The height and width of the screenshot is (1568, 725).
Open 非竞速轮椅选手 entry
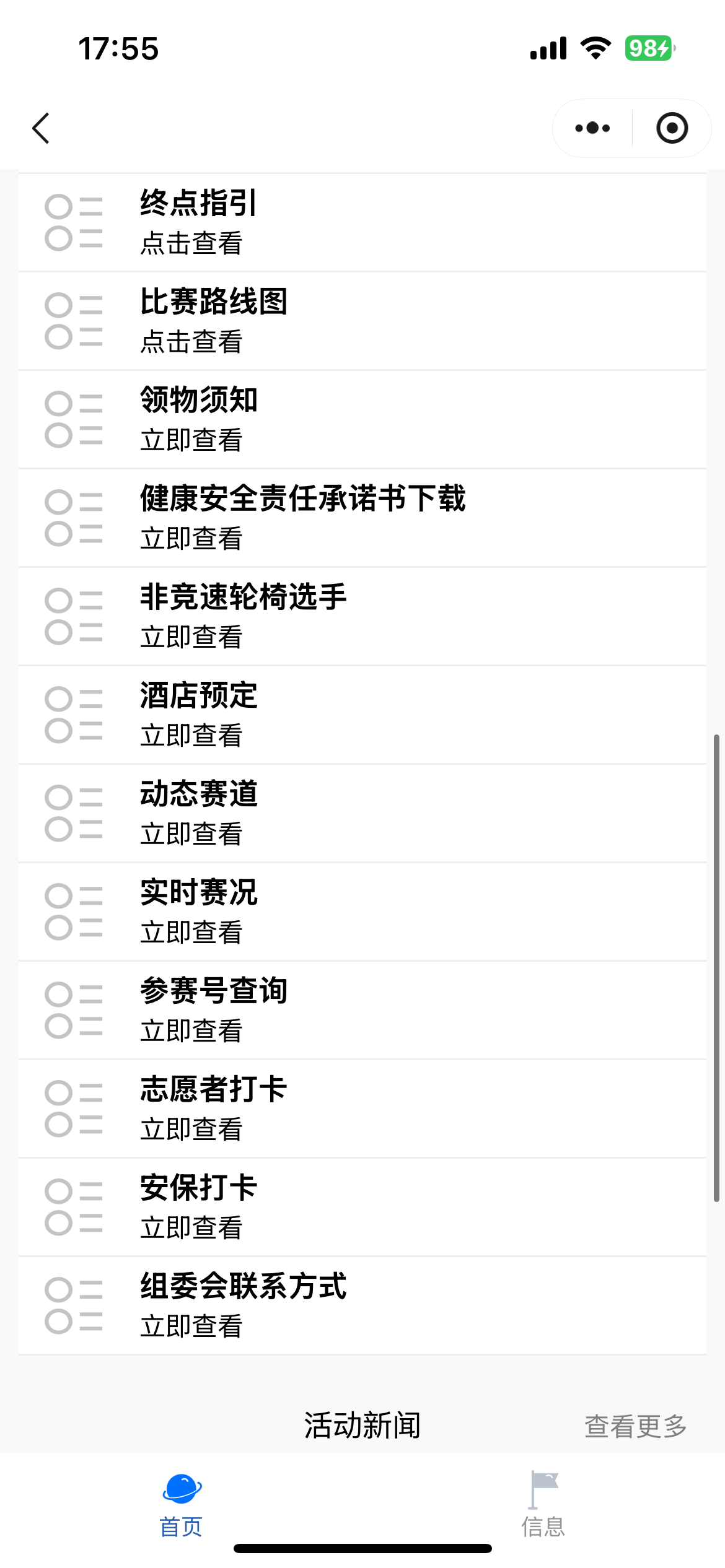tap(362, 616)
